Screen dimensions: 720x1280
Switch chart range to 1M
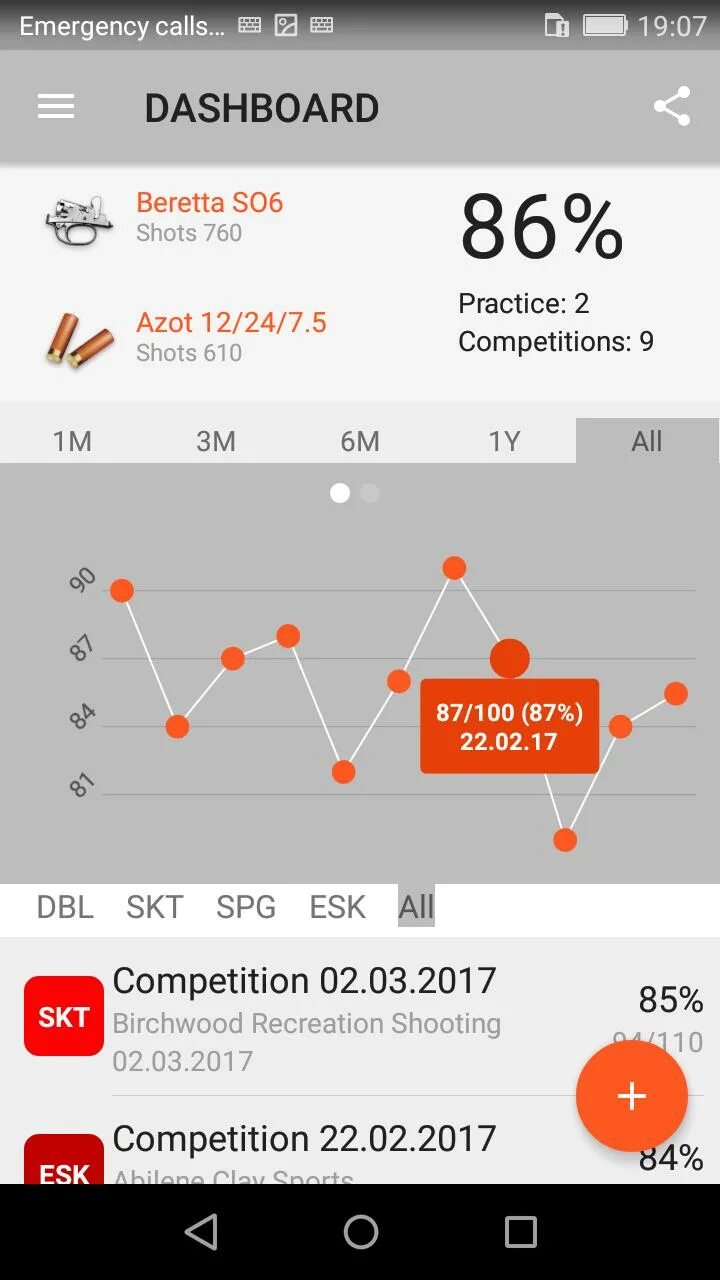click(72, 441)
